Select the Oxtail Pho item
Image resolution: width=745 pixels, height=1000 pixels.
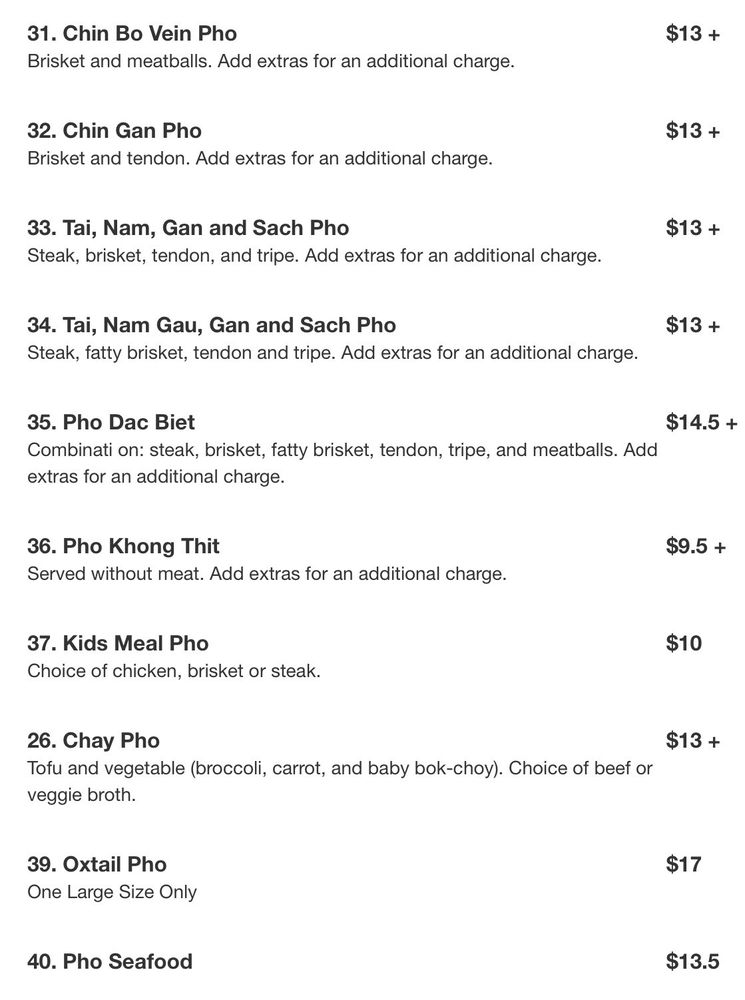(97, 864)
